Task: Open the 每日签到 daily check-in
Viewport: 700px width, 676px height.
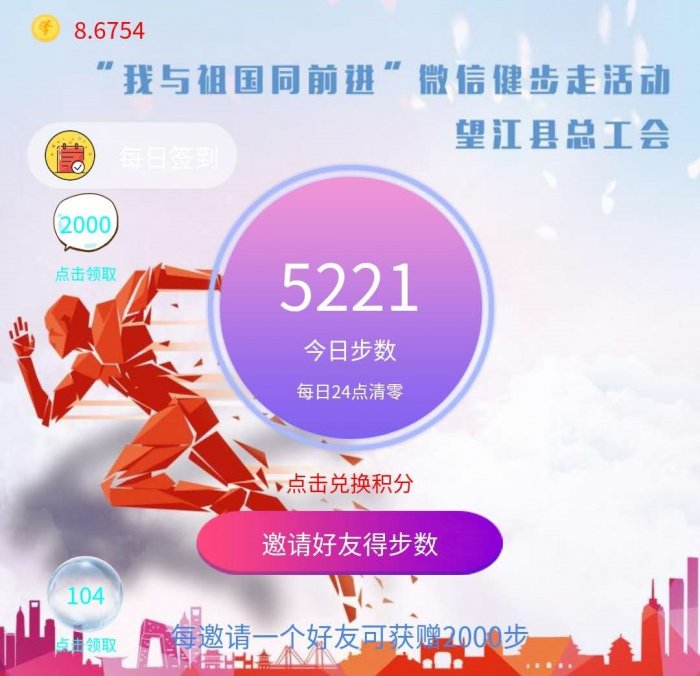Action: point(131,157)
